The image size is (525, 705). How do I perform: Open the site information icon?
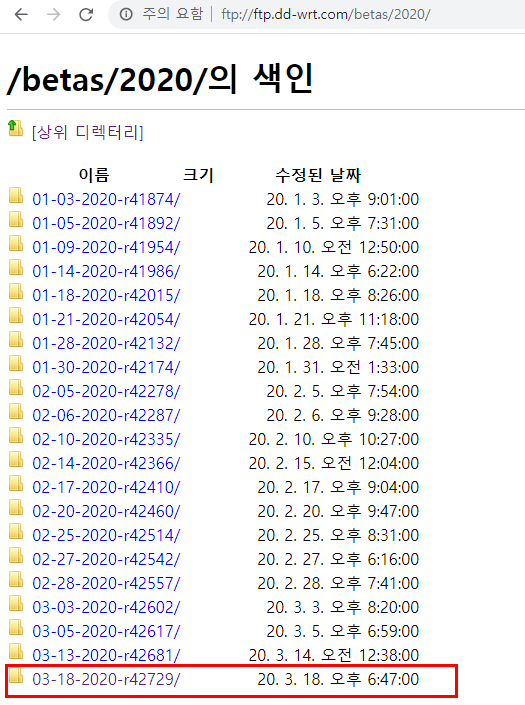pyautogui.click(x=126, y=14)
